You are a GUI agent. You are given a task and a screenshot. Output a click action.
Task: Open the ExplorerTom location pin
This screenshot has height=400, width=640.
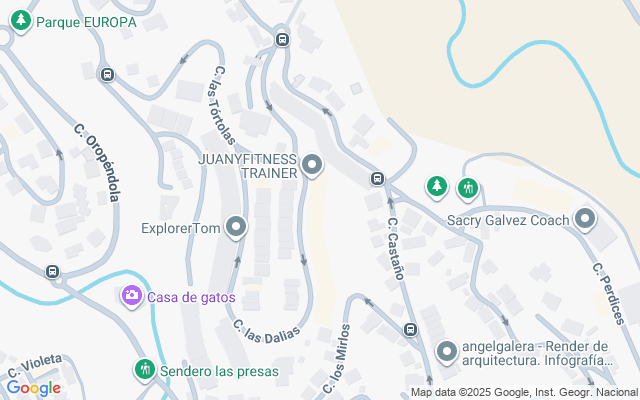(236, 228)
